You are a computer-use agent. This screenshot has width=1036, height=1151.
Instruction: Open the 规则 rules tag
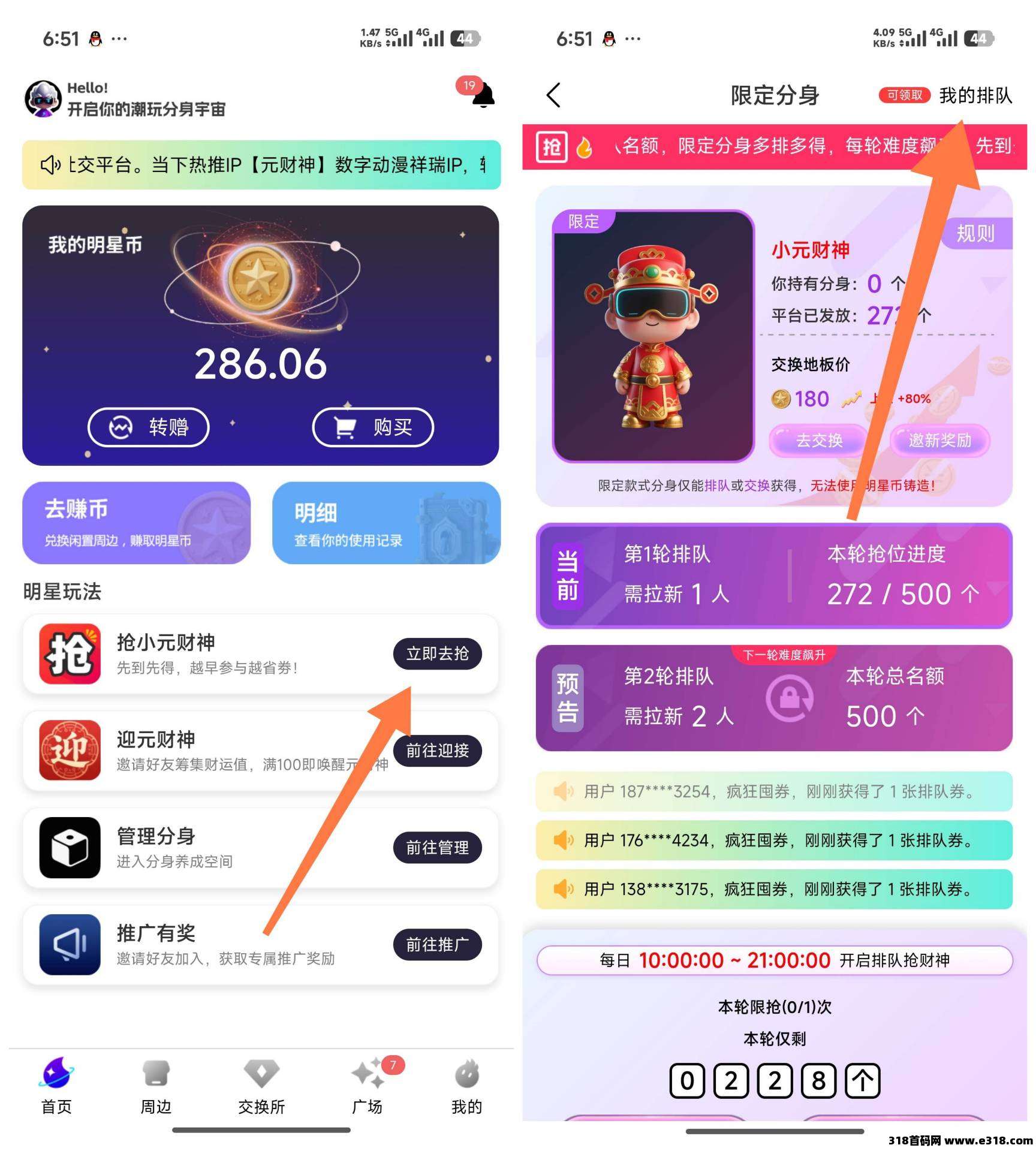pos(975,233)
